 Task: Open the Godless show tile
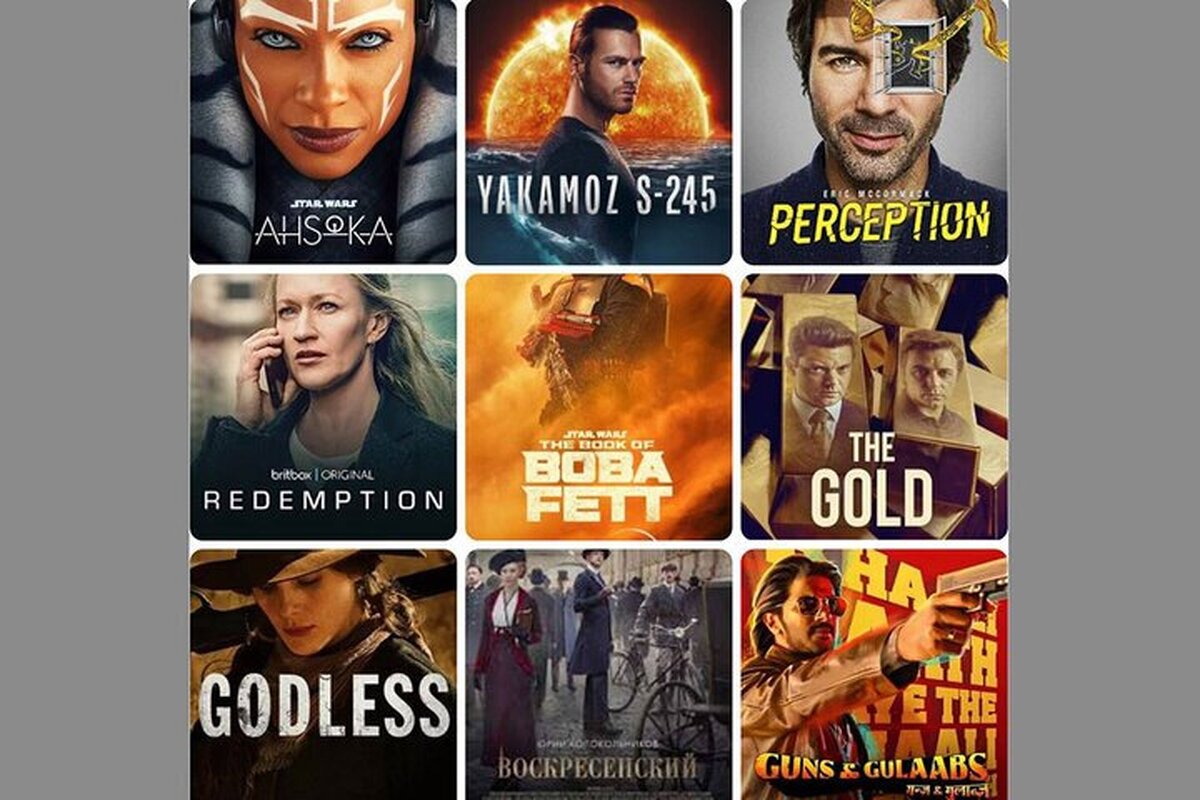coord(323,674)
